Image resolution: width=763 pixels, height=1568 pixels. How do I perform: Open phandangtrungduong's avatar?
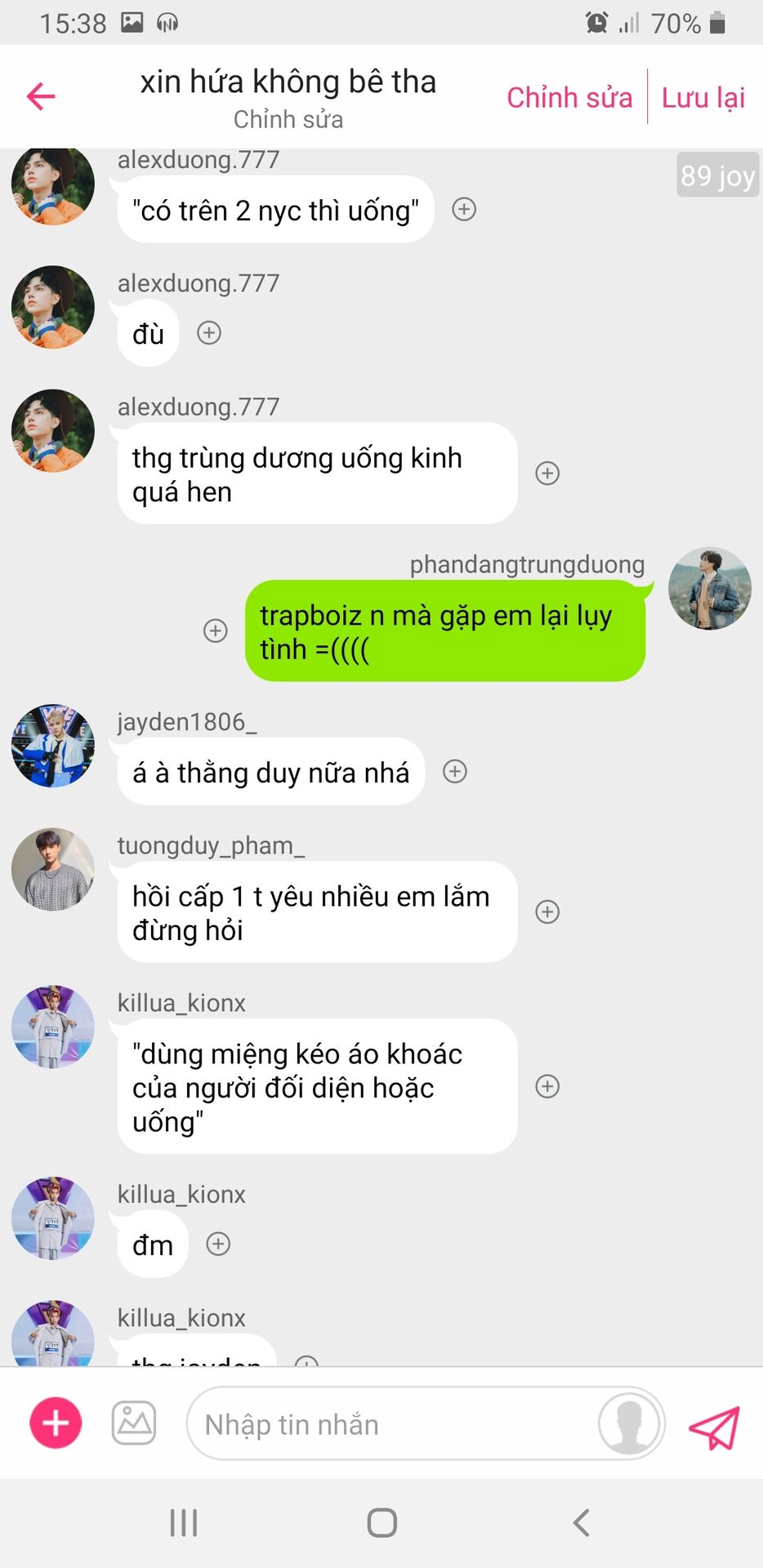click(x=709, y=589)
